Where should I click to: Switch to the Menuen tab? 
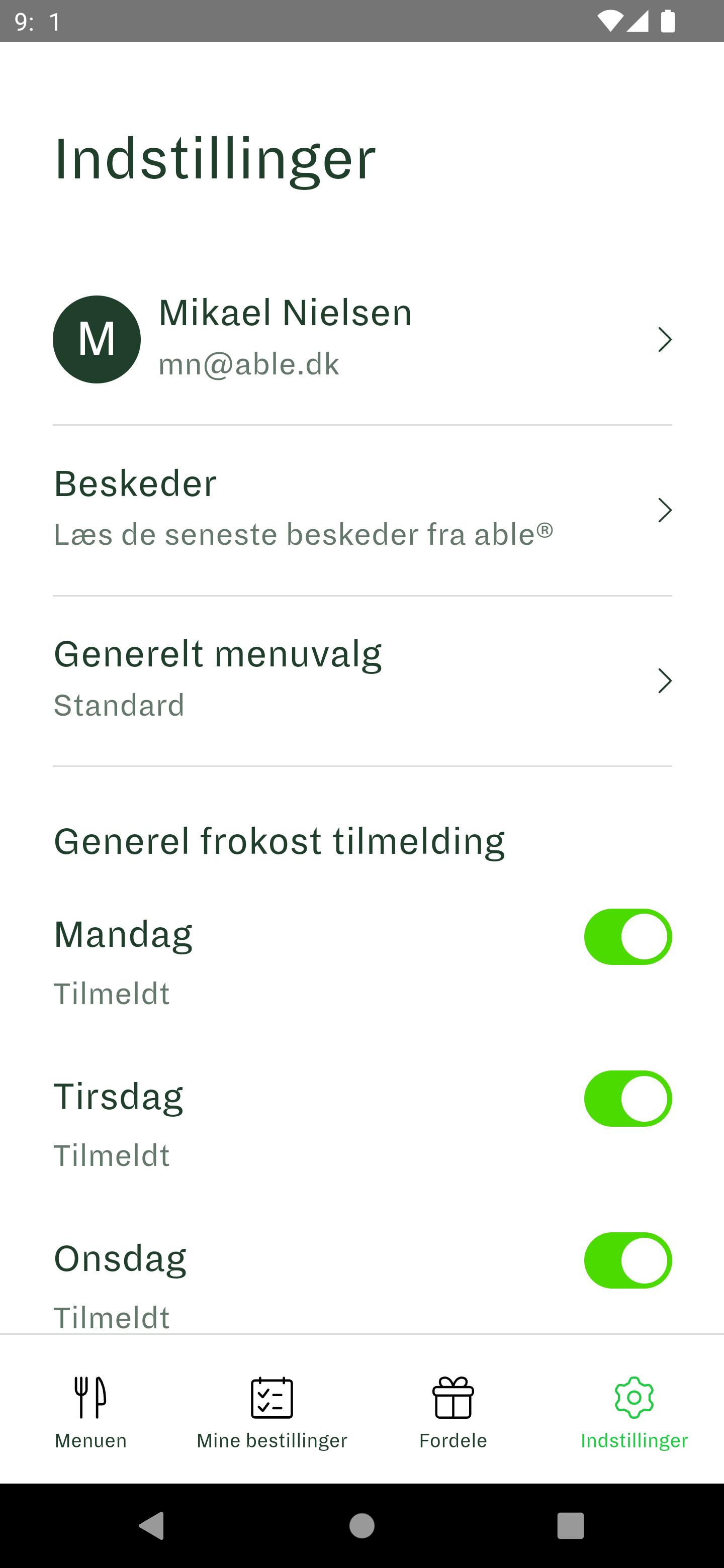[x=90, y=1413]
